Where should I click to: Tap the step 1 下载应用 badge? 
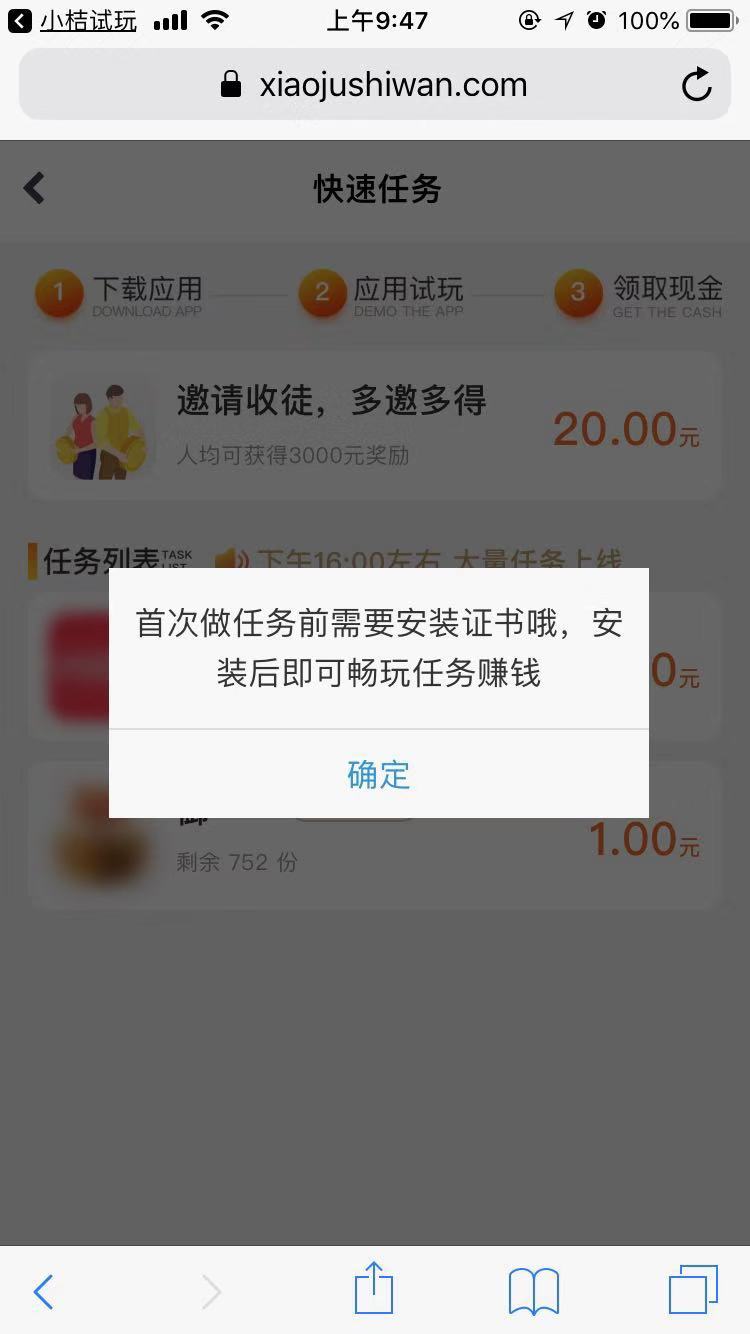tap(57, 292)
